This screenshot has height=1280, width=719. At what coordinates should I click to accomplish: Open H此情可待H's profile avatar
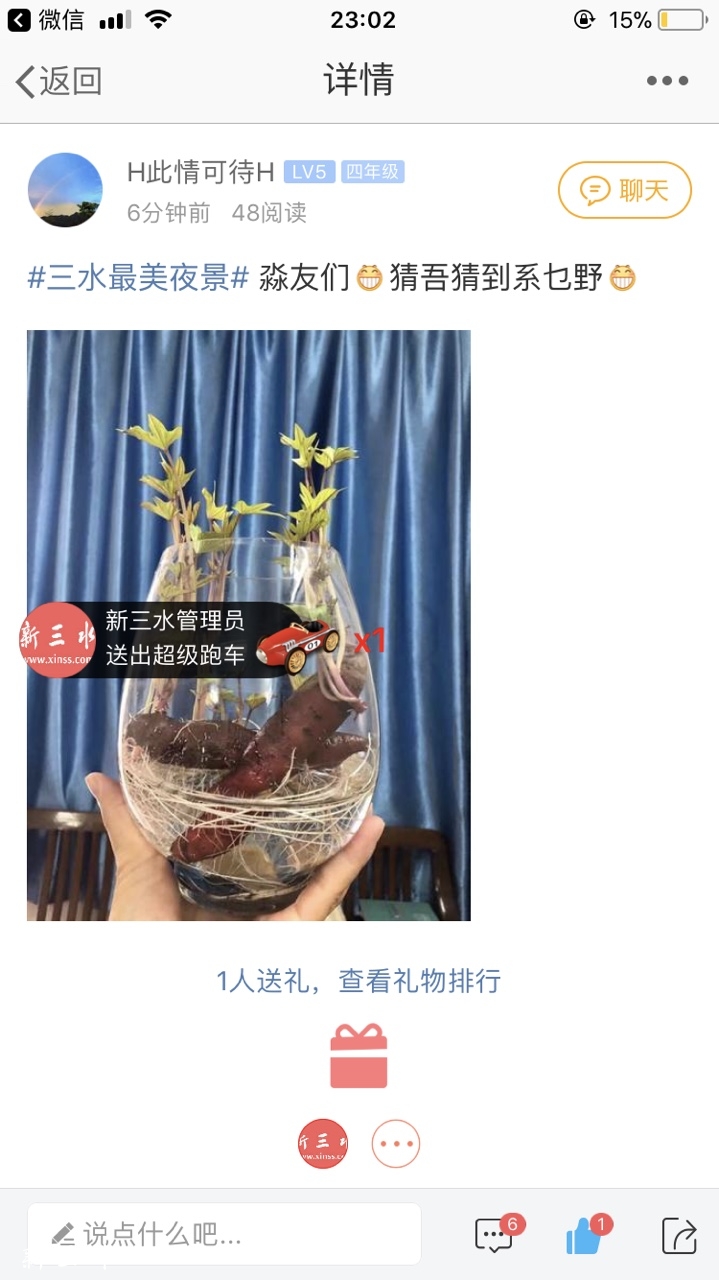coord(65,190)
